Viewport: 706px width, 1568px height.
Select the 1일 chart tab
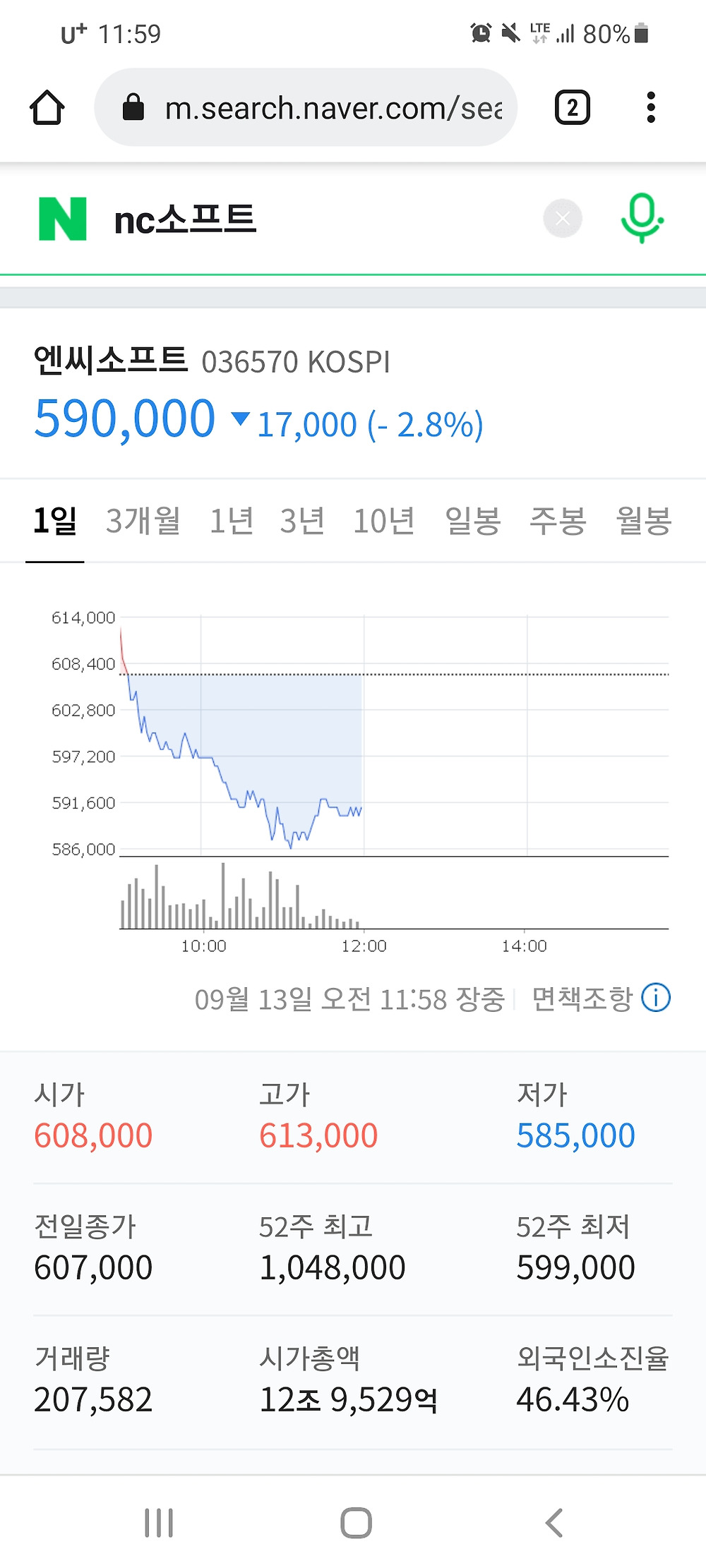[x=55, y=521]
